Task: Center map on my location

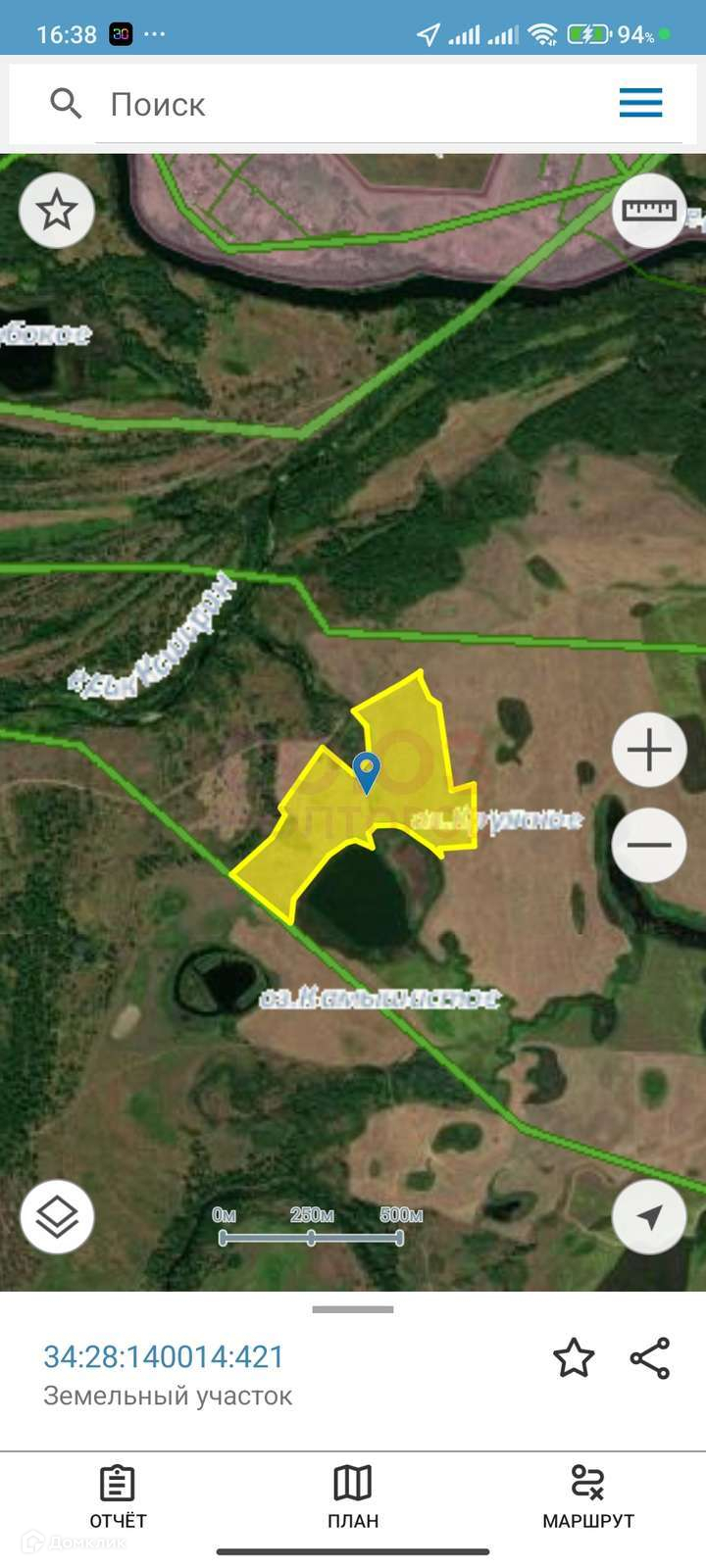Action: click(649, 1217)
